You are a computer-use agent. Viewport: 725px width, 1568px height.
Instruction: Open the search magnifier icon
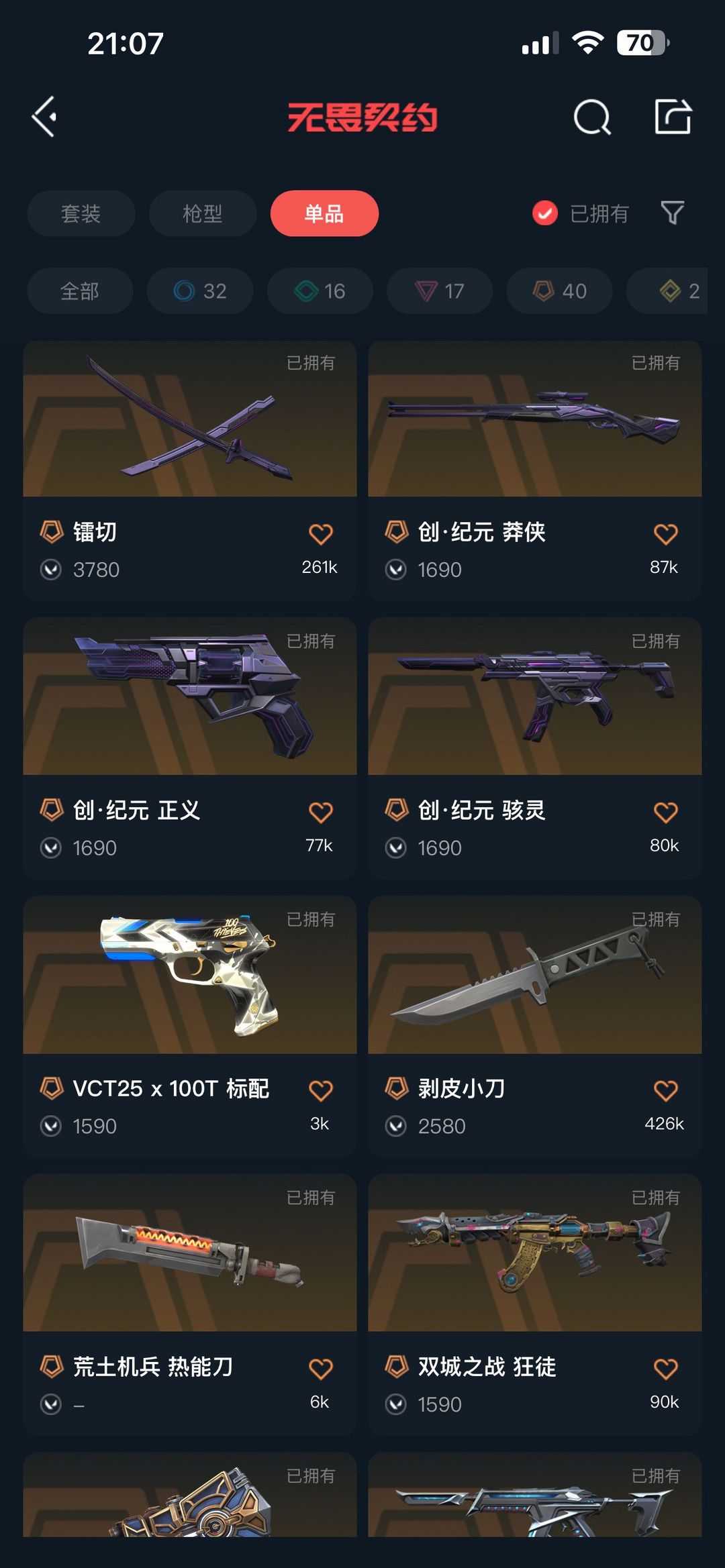[x=592, y=117]
